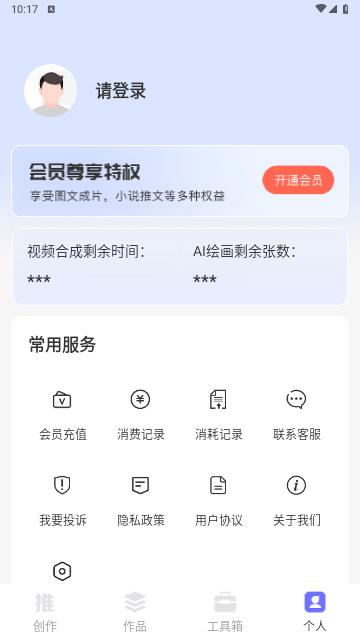Open 用户协议
360x640 pixels.
(218, 501)
